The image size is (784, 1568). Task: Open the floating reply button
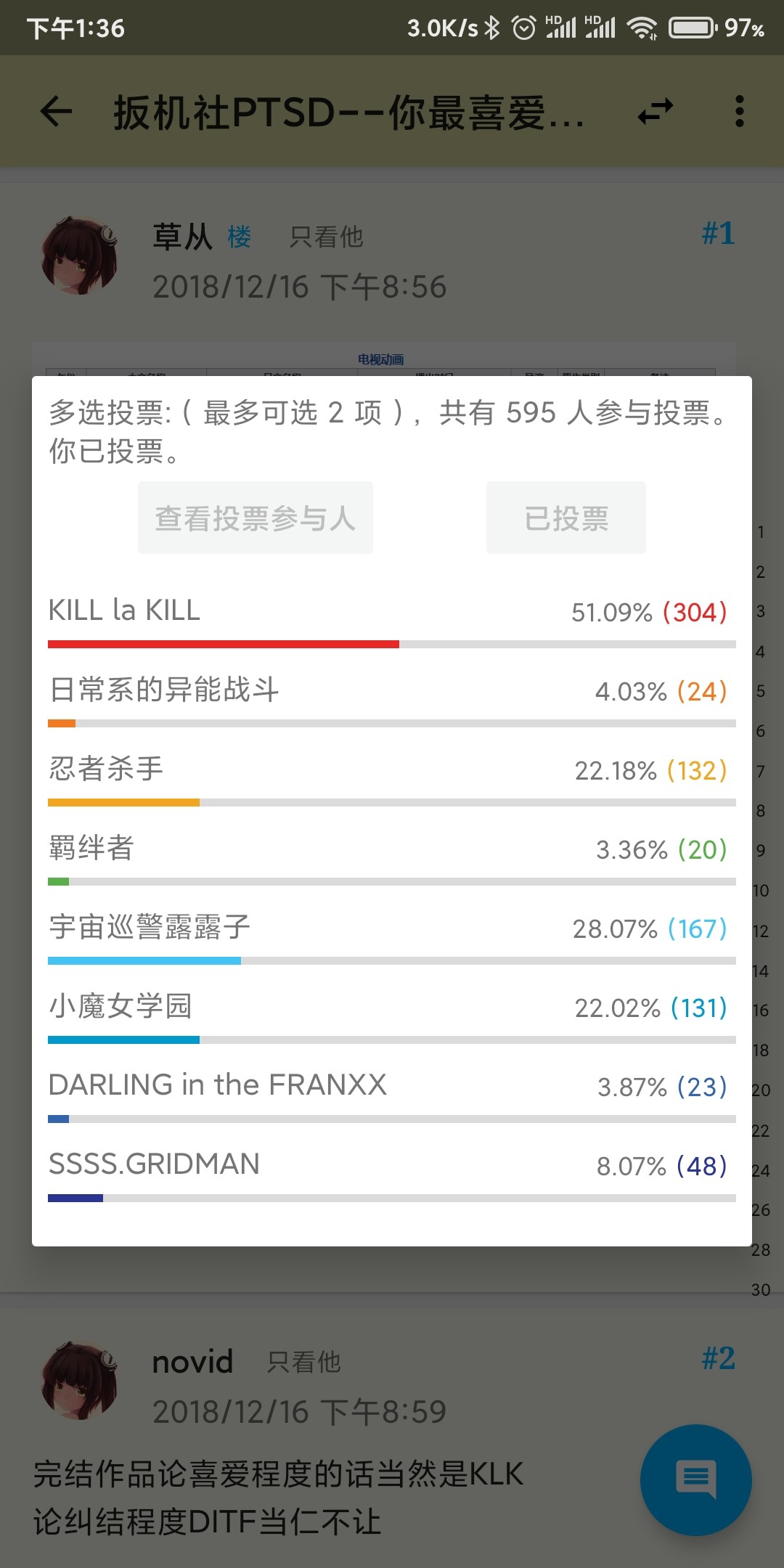[x=696, y=1480]
